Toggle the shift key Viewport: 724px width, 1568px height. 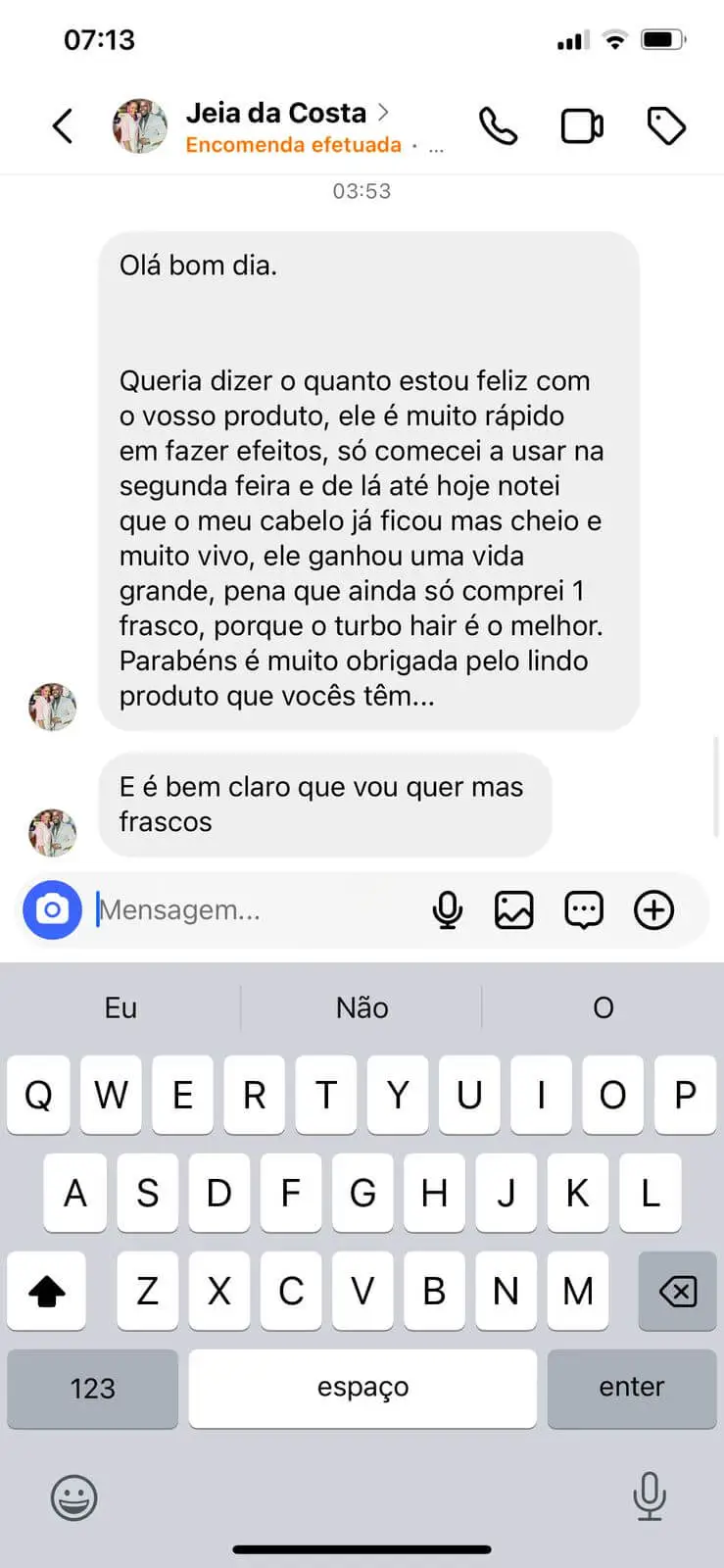coord(46,1291)
